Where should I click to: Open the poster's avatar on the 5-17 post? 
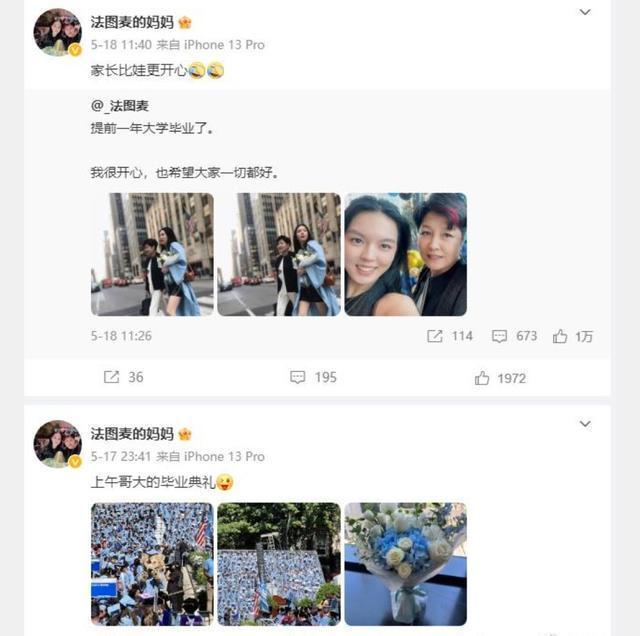[x=57, y=444]
